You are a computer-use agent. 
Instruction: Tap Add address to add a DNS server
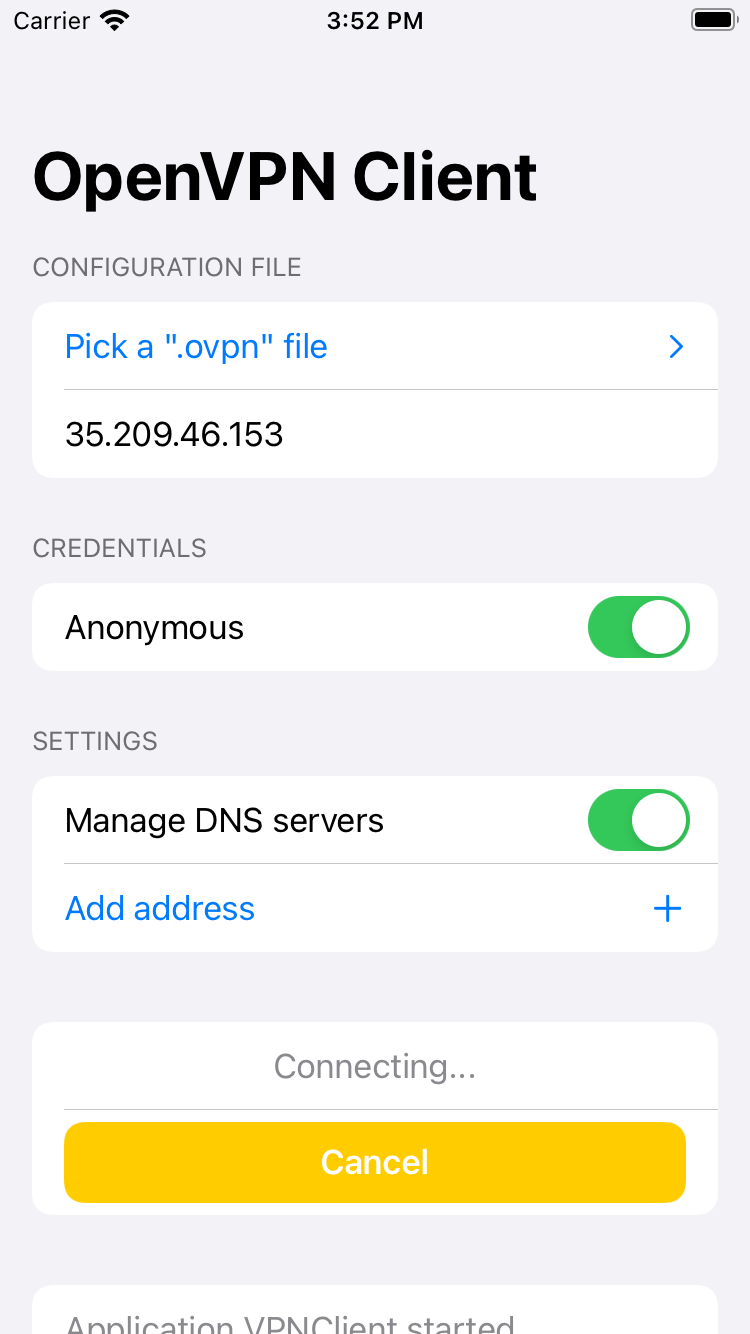tap(375, 908)
